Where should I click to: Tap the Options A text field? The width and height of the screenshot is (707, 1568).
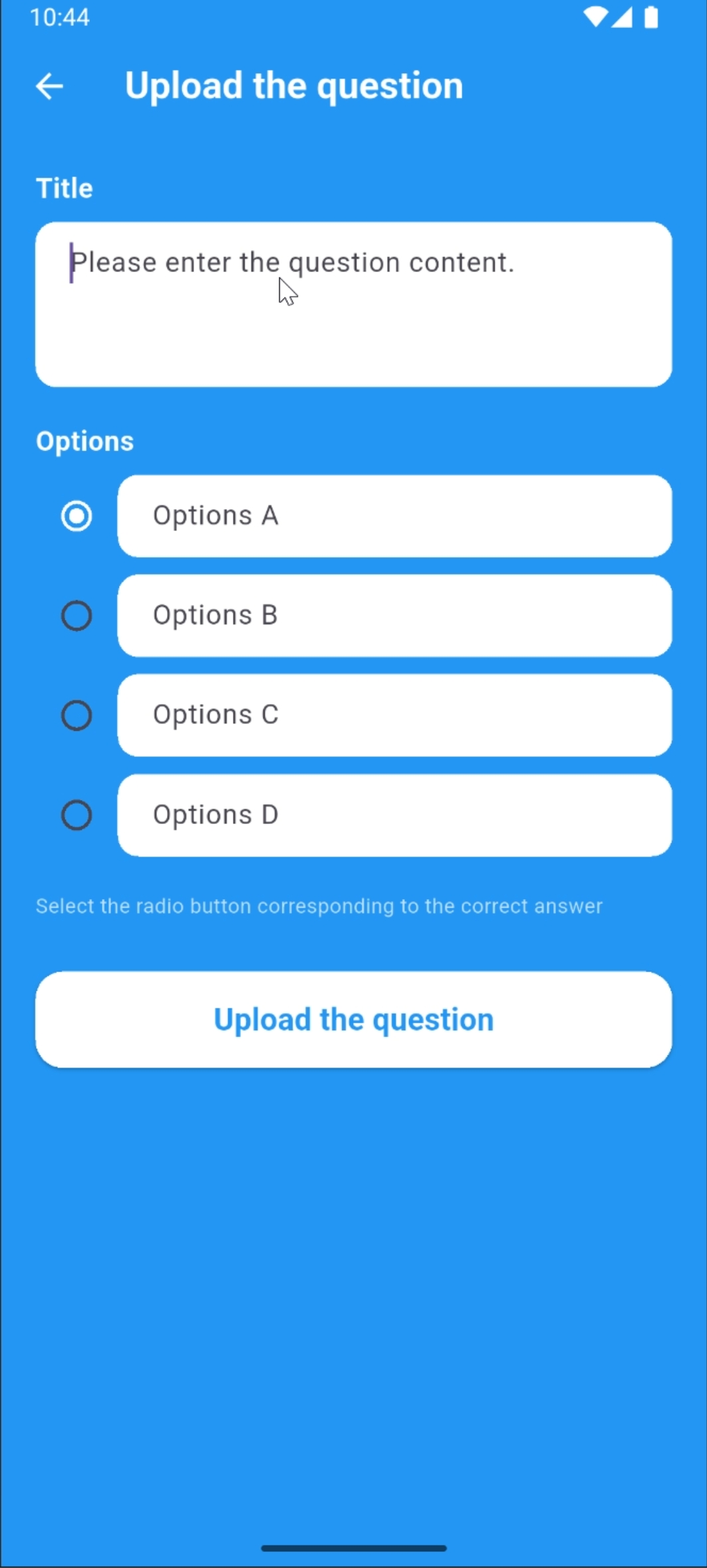point(394,516)
